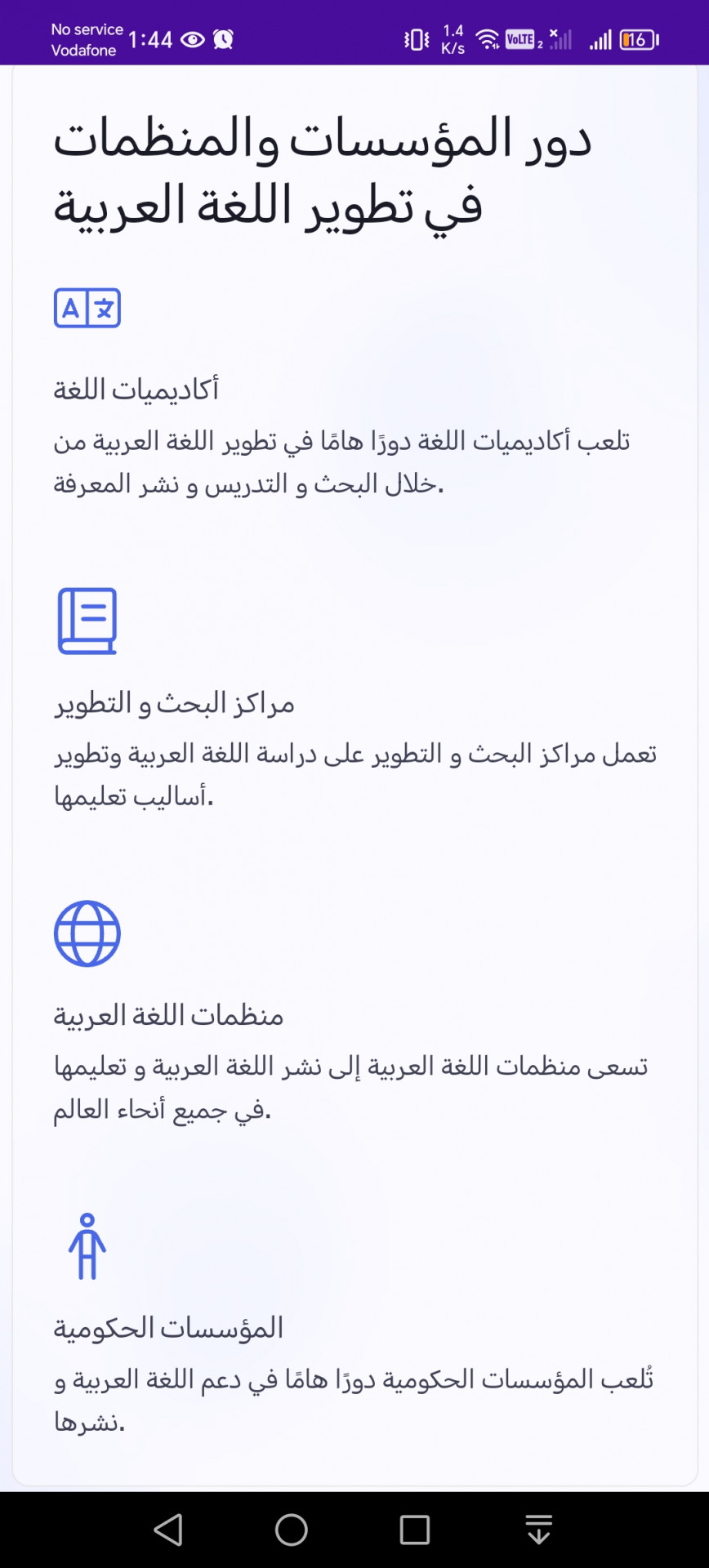Go to the home screen

(292, 1530)
